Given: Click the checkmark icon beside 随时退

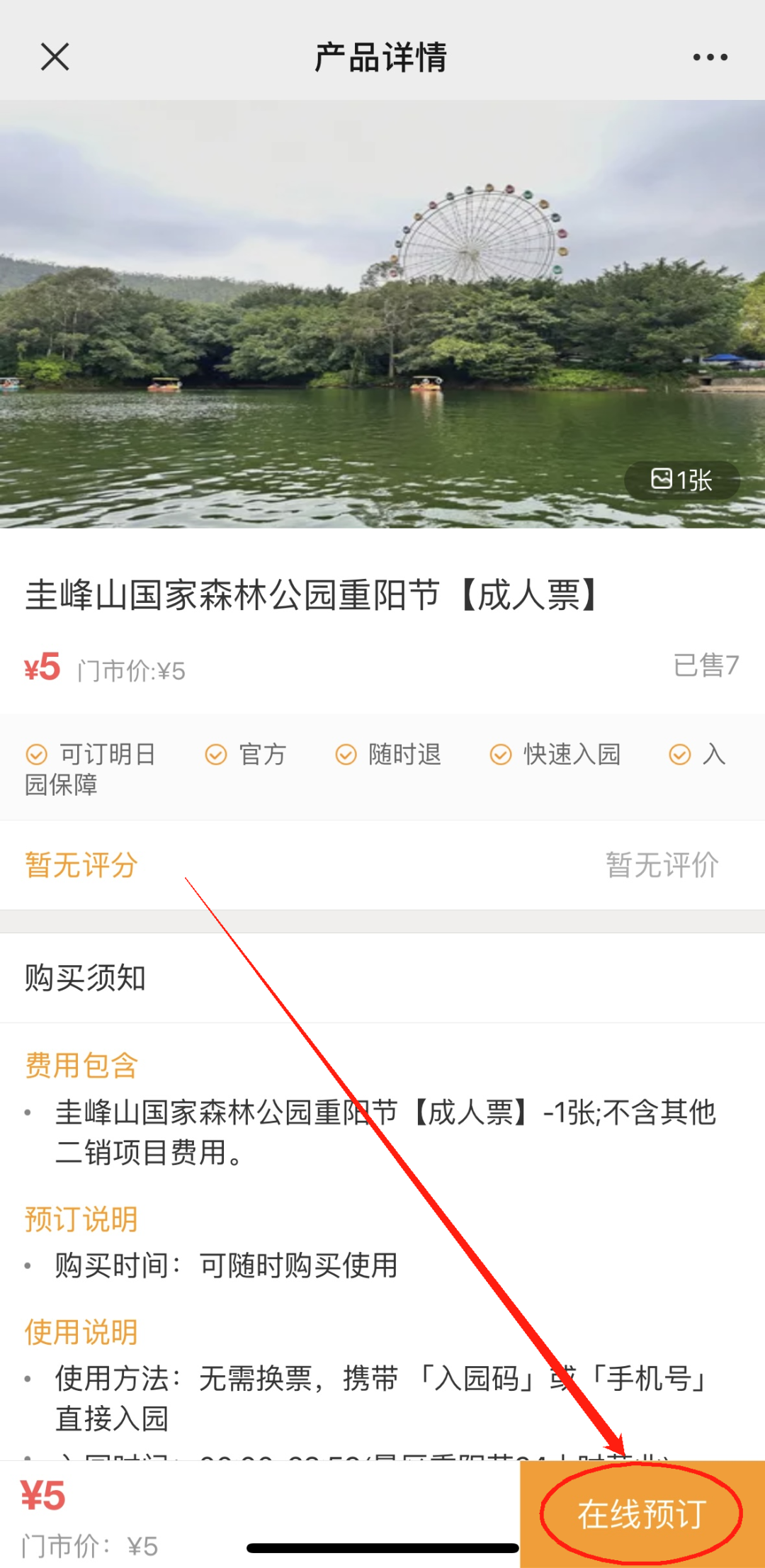Looking at the screenshot, I should [x=346, y=755].
